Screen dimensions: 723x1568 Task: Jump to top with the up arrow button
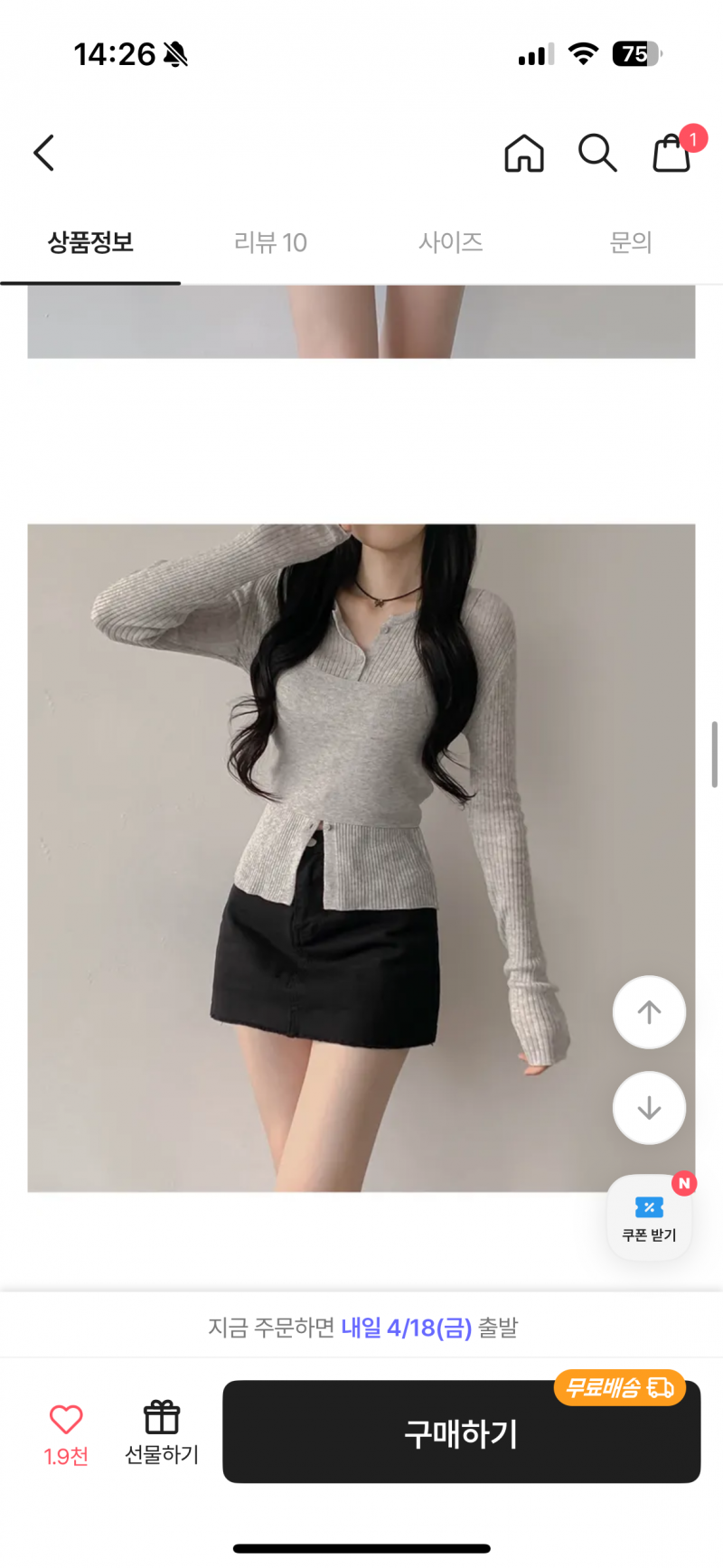tap(649, 1012)
